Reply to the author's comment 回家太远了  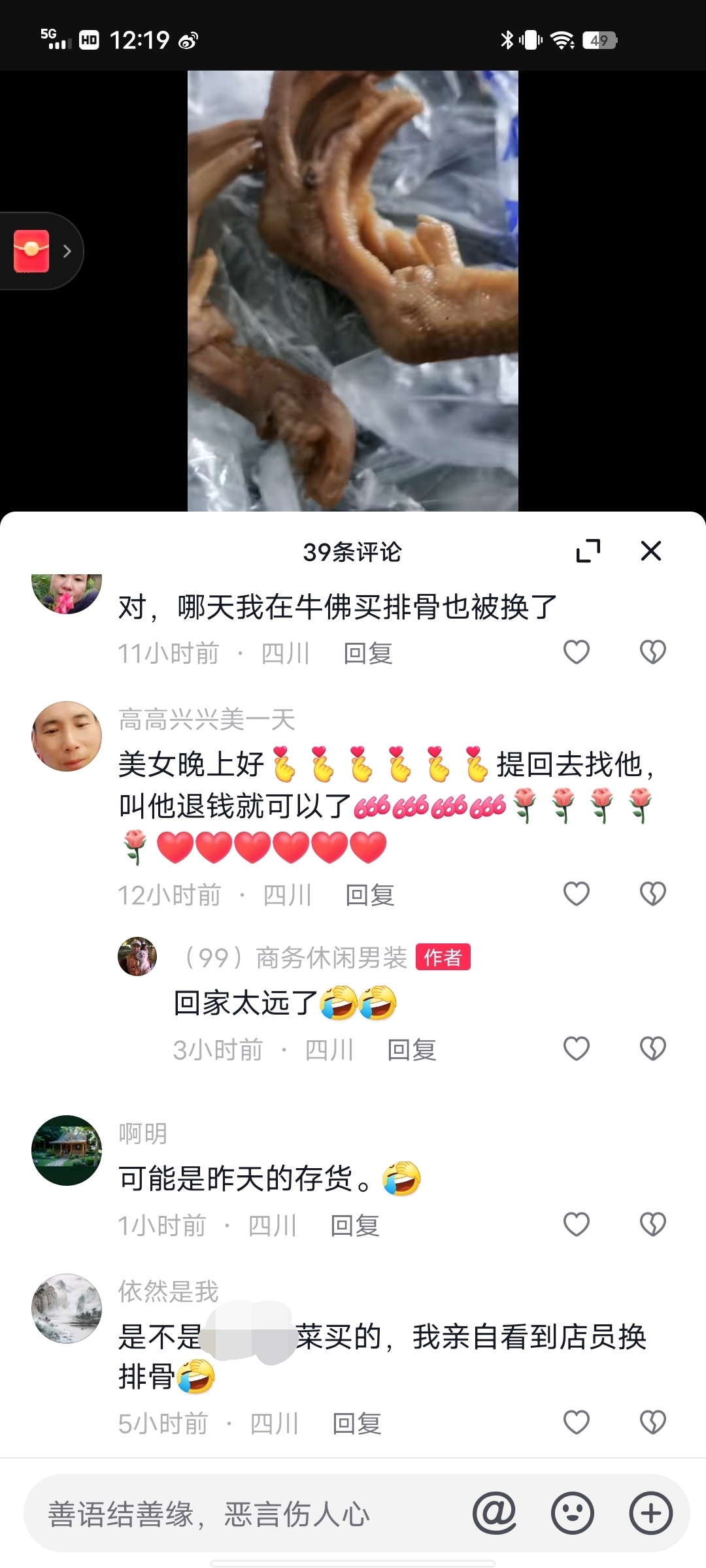point(411,1050)
